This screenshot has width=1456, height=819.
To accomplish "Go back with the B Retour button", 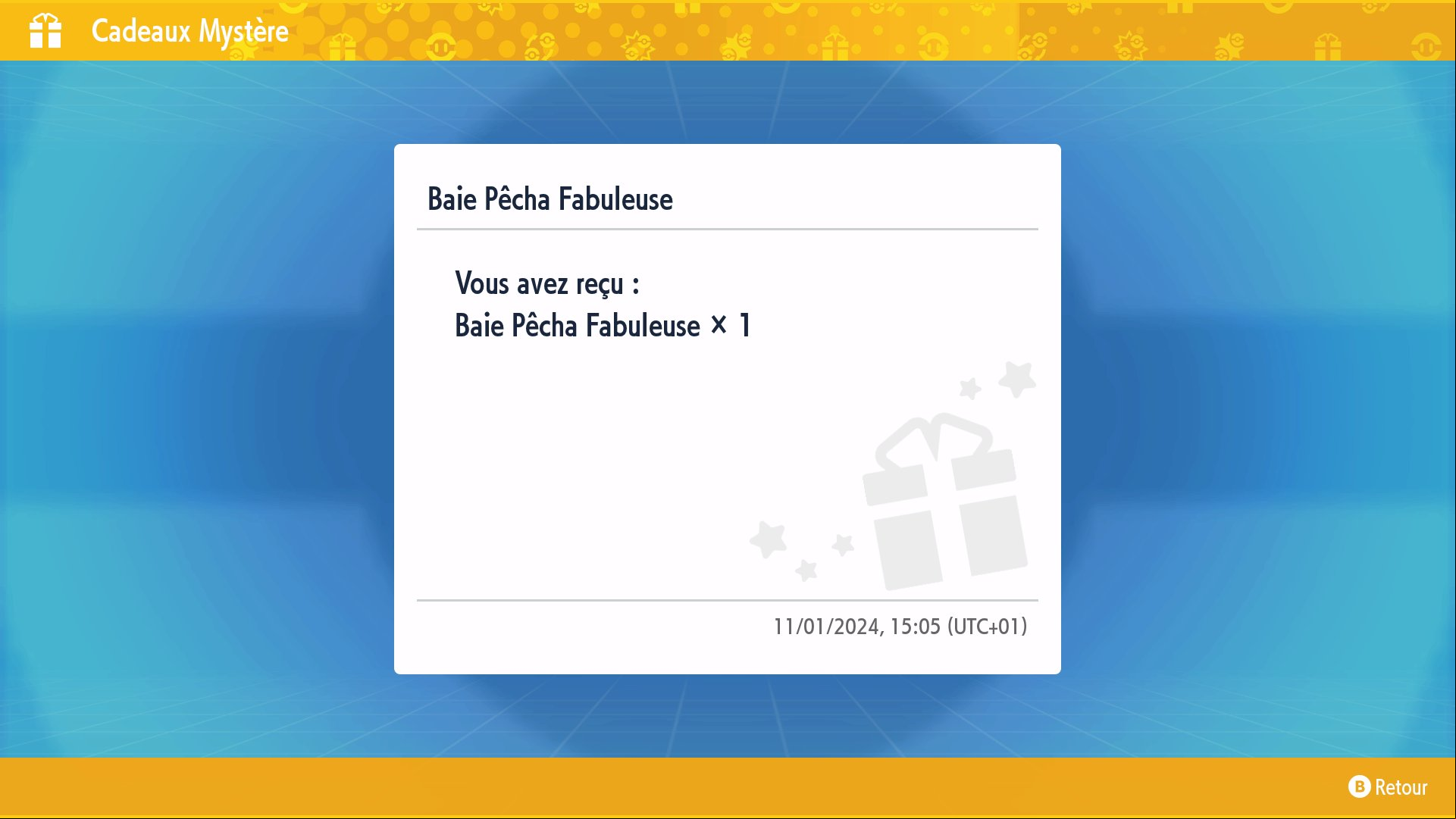I will (1387, 787).
